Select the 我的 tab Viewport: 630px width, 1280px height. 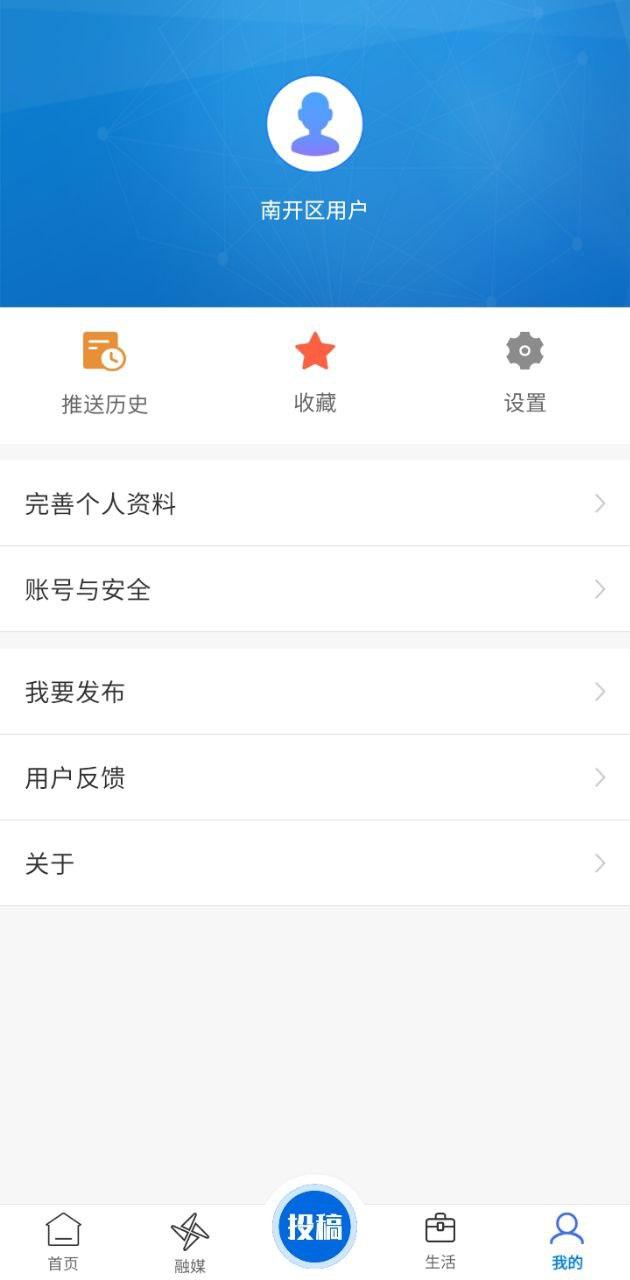pyautogui.click(x=567, y=1242)
